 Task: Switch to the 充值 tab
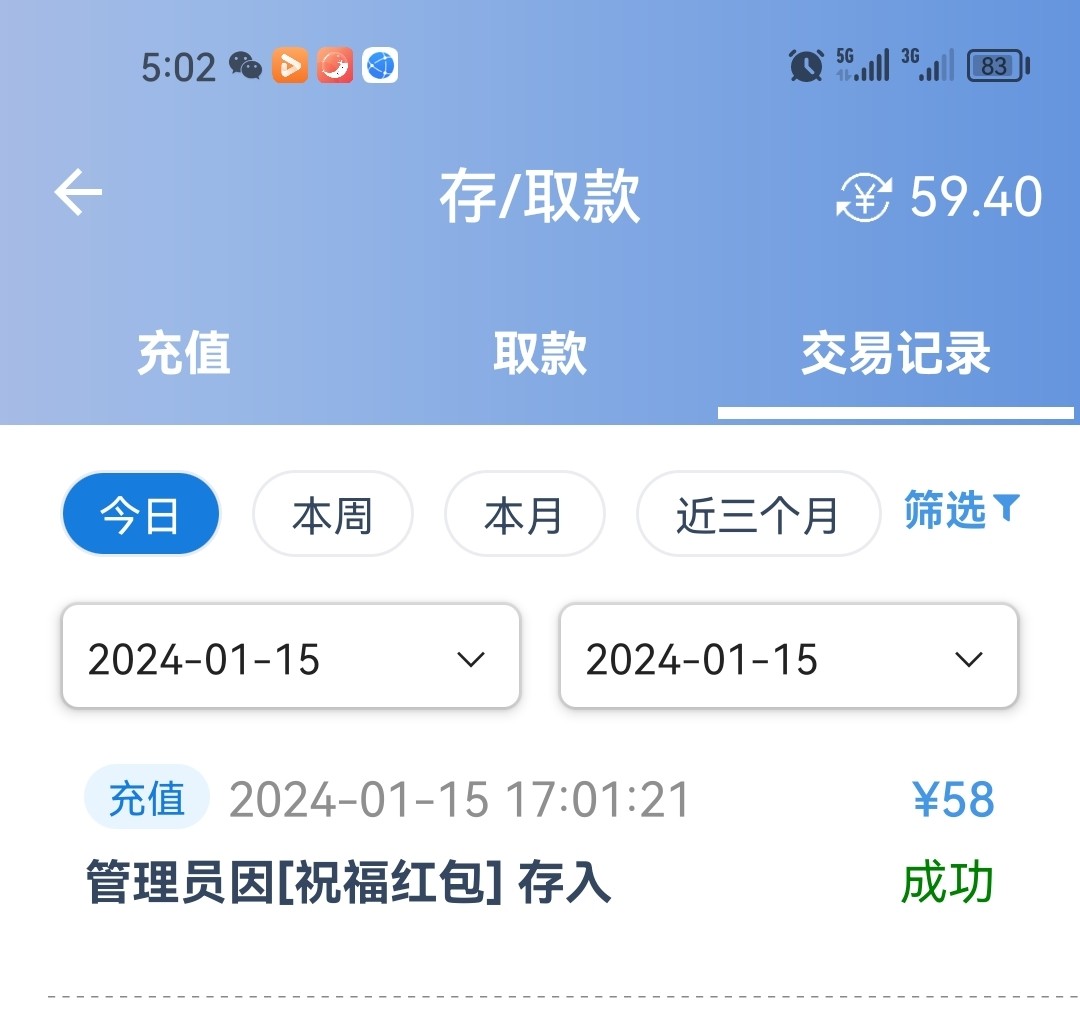pos(184,354)
